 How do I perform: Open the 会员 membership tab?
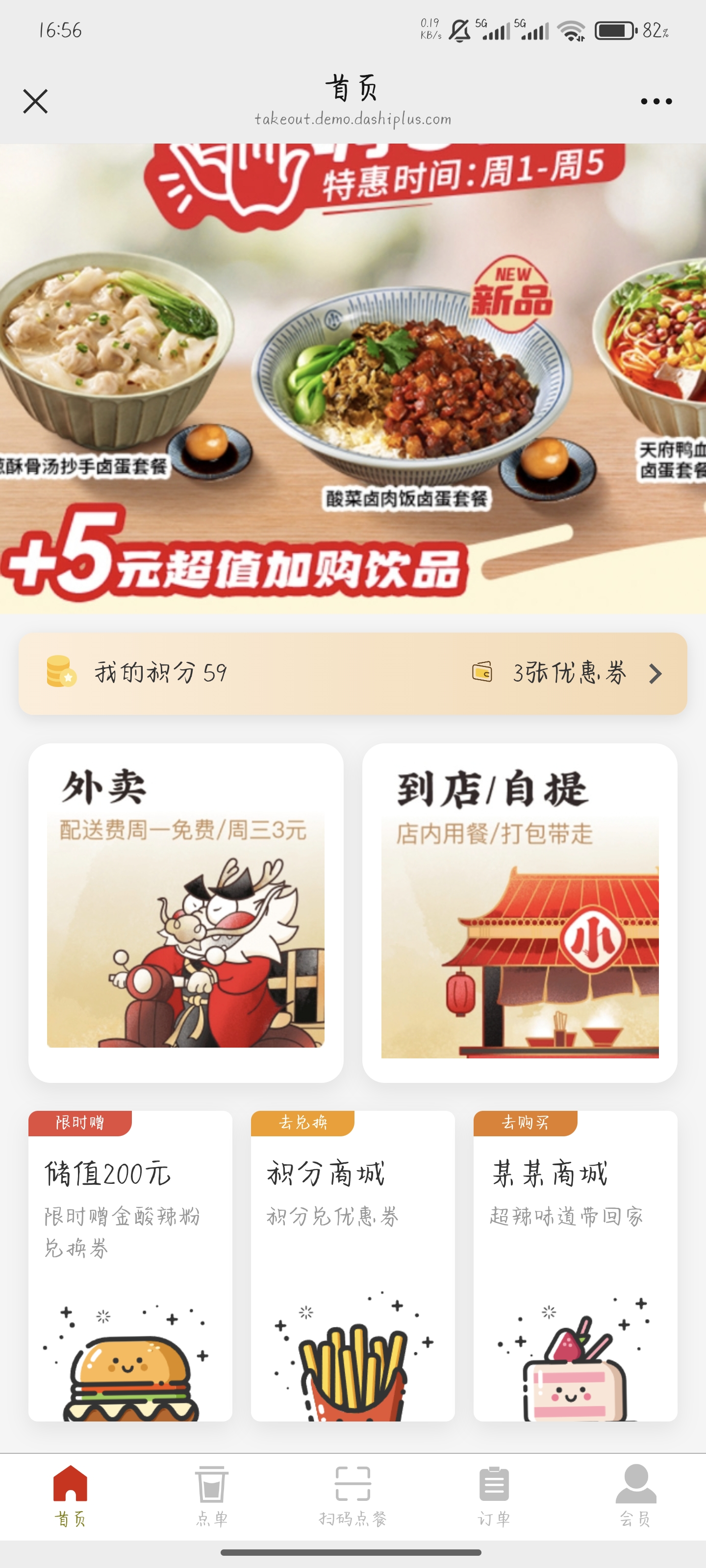tap(635, 1497)
